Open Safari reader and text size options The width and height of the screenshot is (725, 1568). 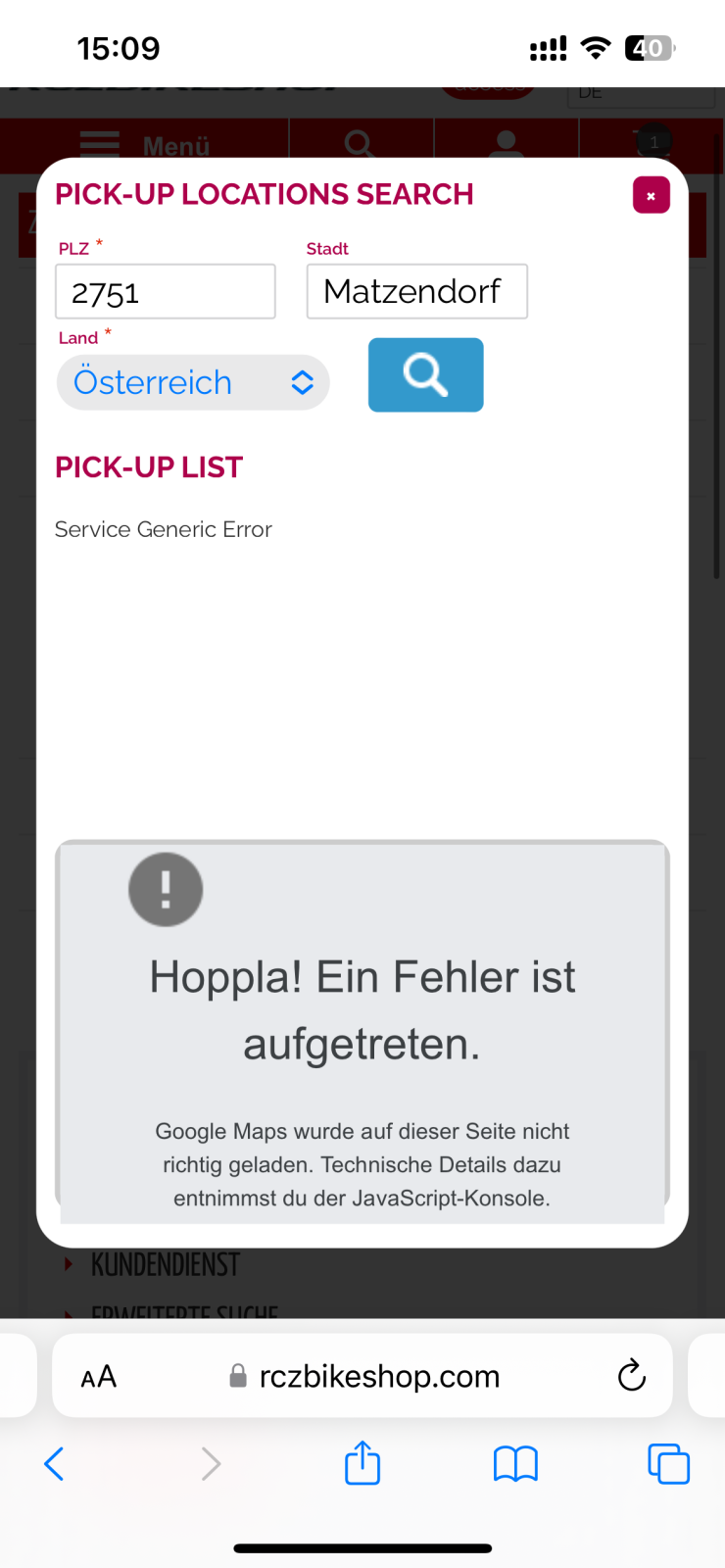tap(98, 1377)
